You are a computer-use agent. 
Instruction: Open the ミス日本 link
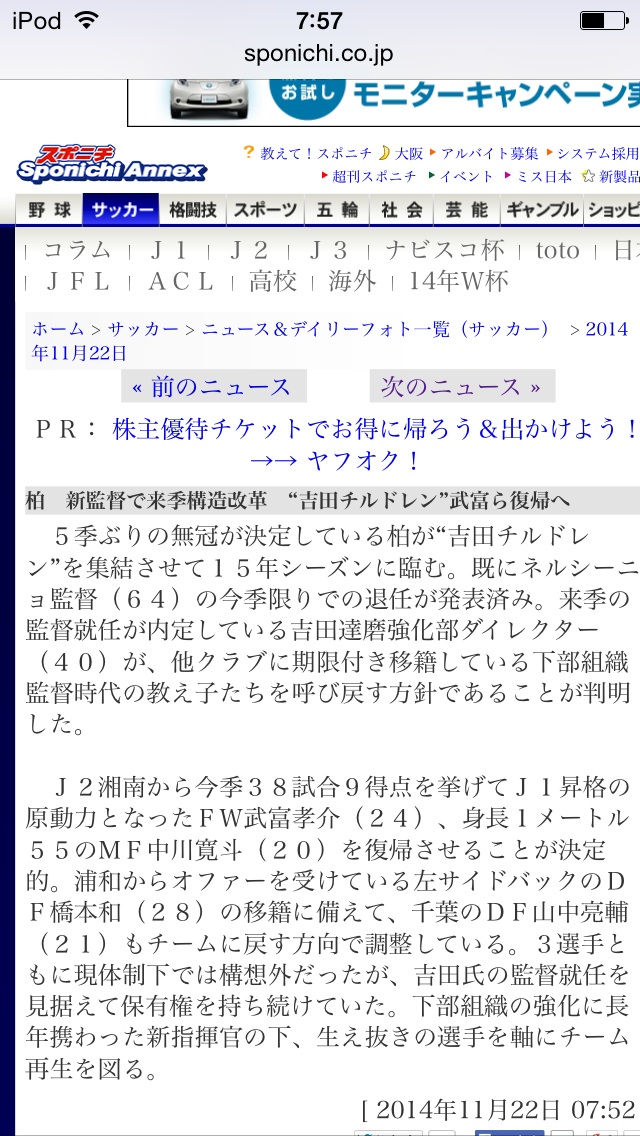point(544,176)
